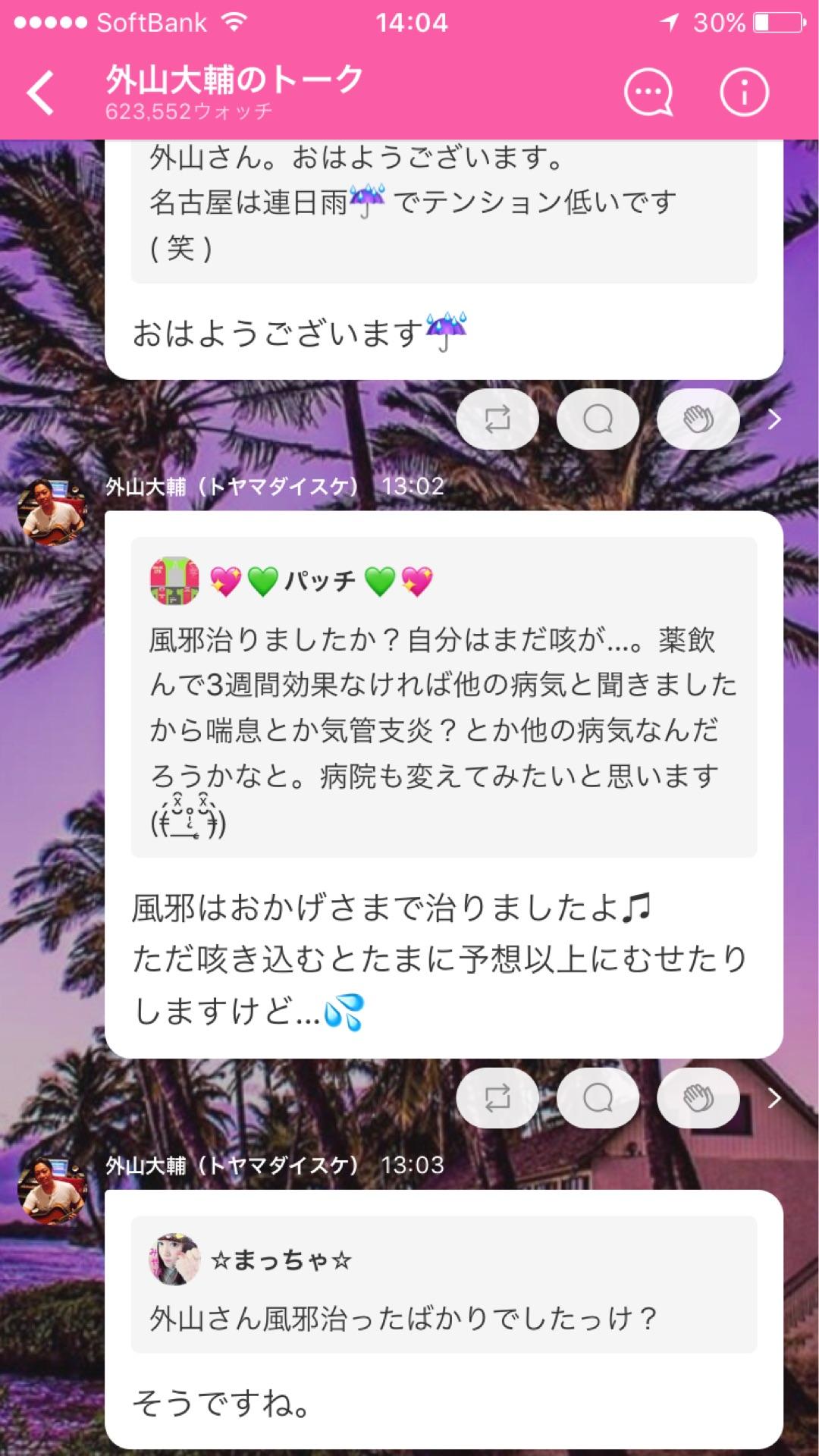Open the comment bubble below the おはようございます message
Viewport: 819px width, 1456px height.
click(x=598, y=419)
